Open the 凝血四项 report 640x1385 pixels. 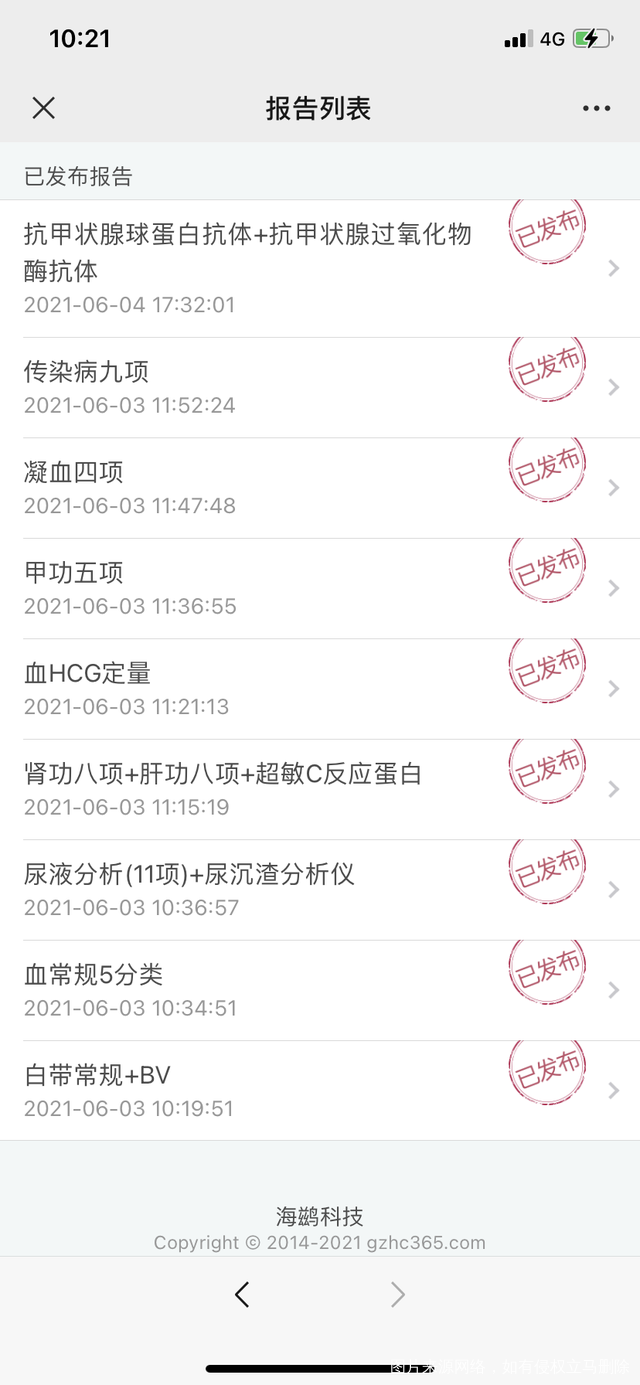tap(320, 488)
